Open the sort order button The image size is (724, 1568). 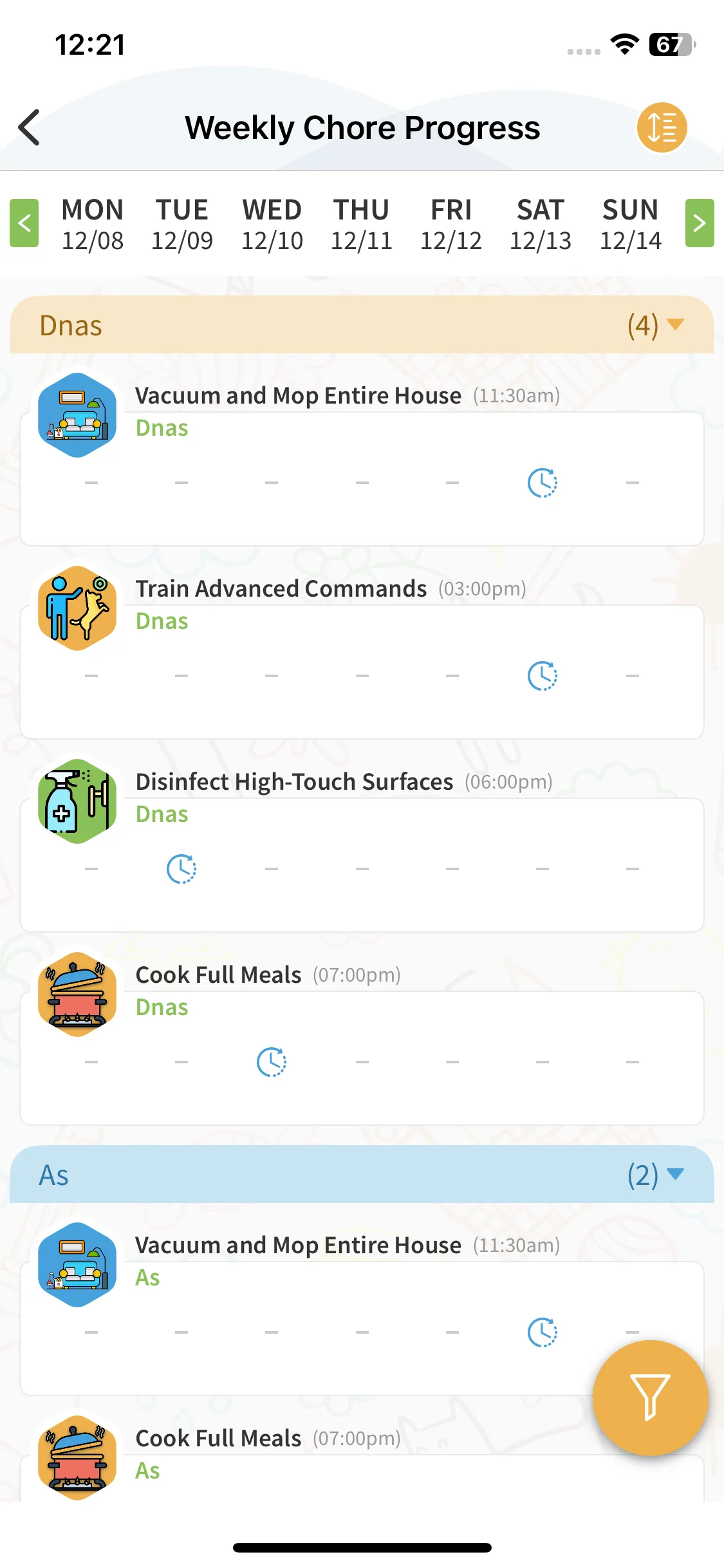click(662, 127)
